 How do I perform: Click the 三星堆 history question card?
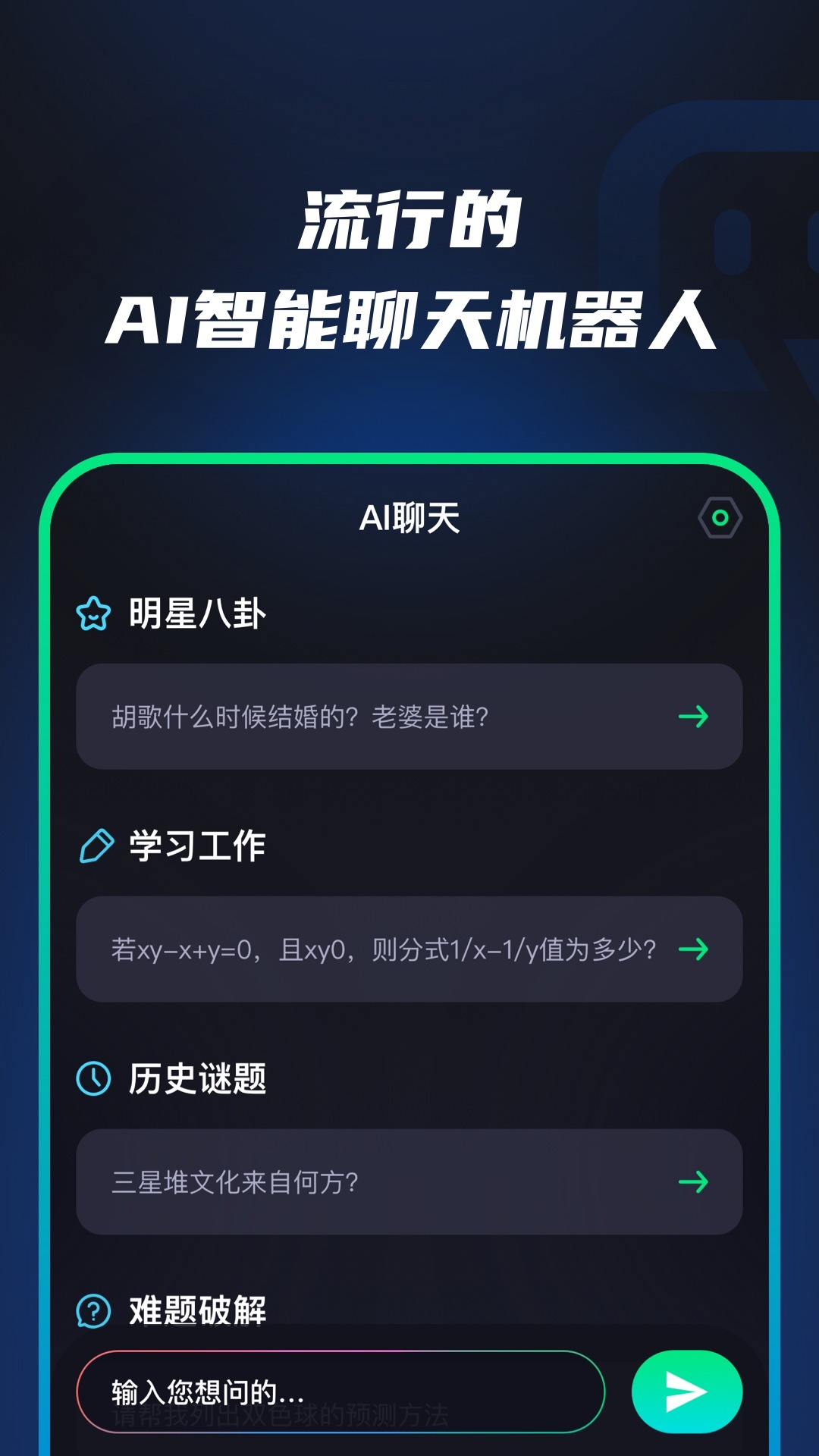[x=409, y=1180]
